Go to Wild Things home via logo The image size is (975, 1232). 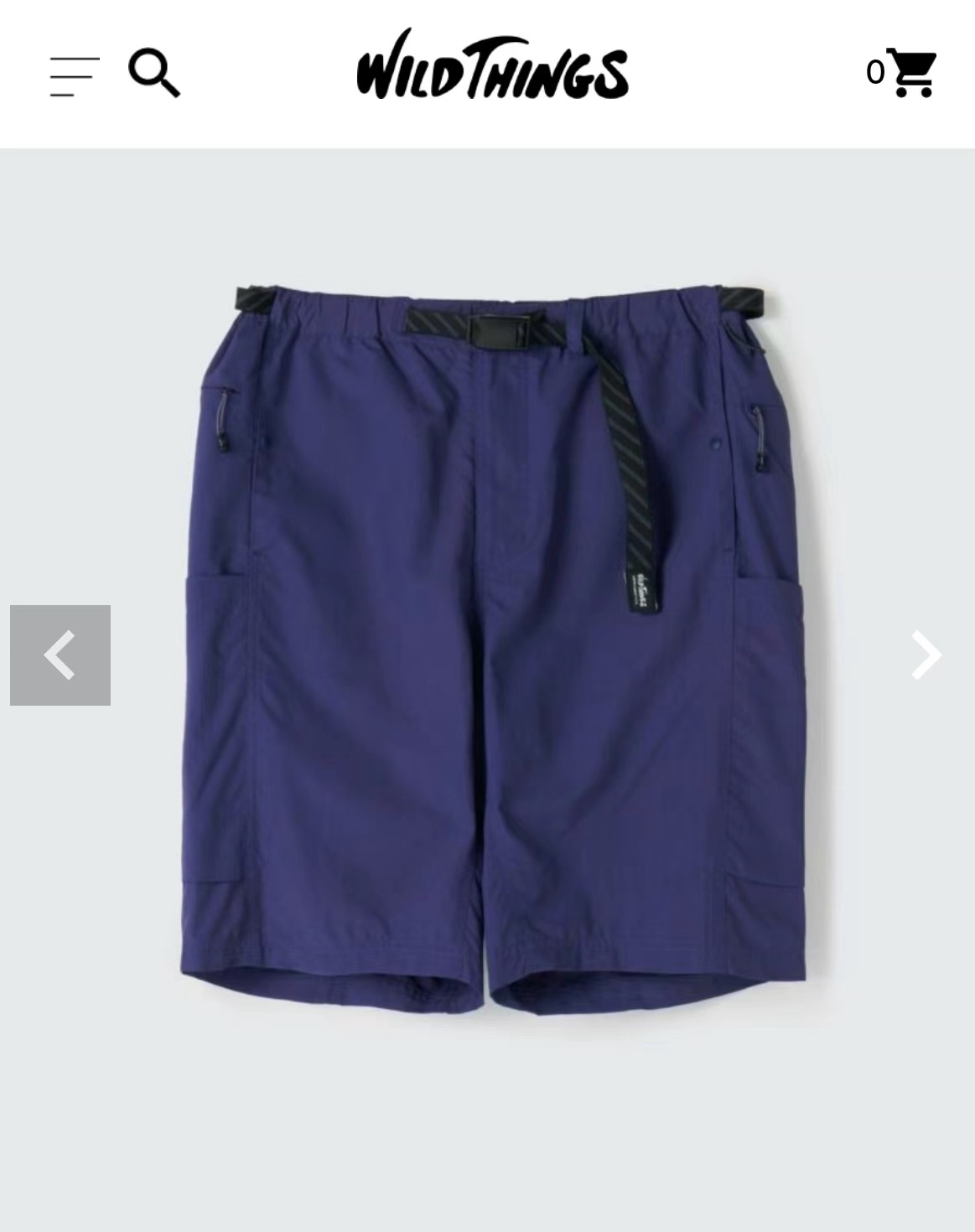492,67
